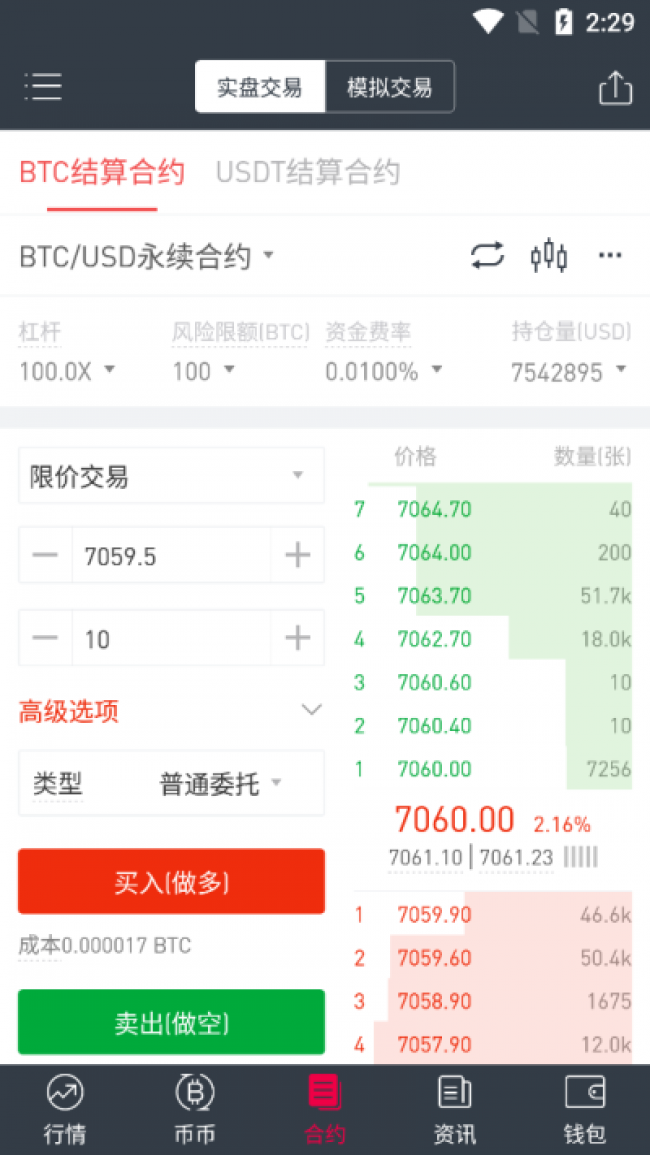The width and height of the screenshot is (650, 1155).
Task: Open BTC/USD永续合约 contract dropdown
Action: [146, 257]
